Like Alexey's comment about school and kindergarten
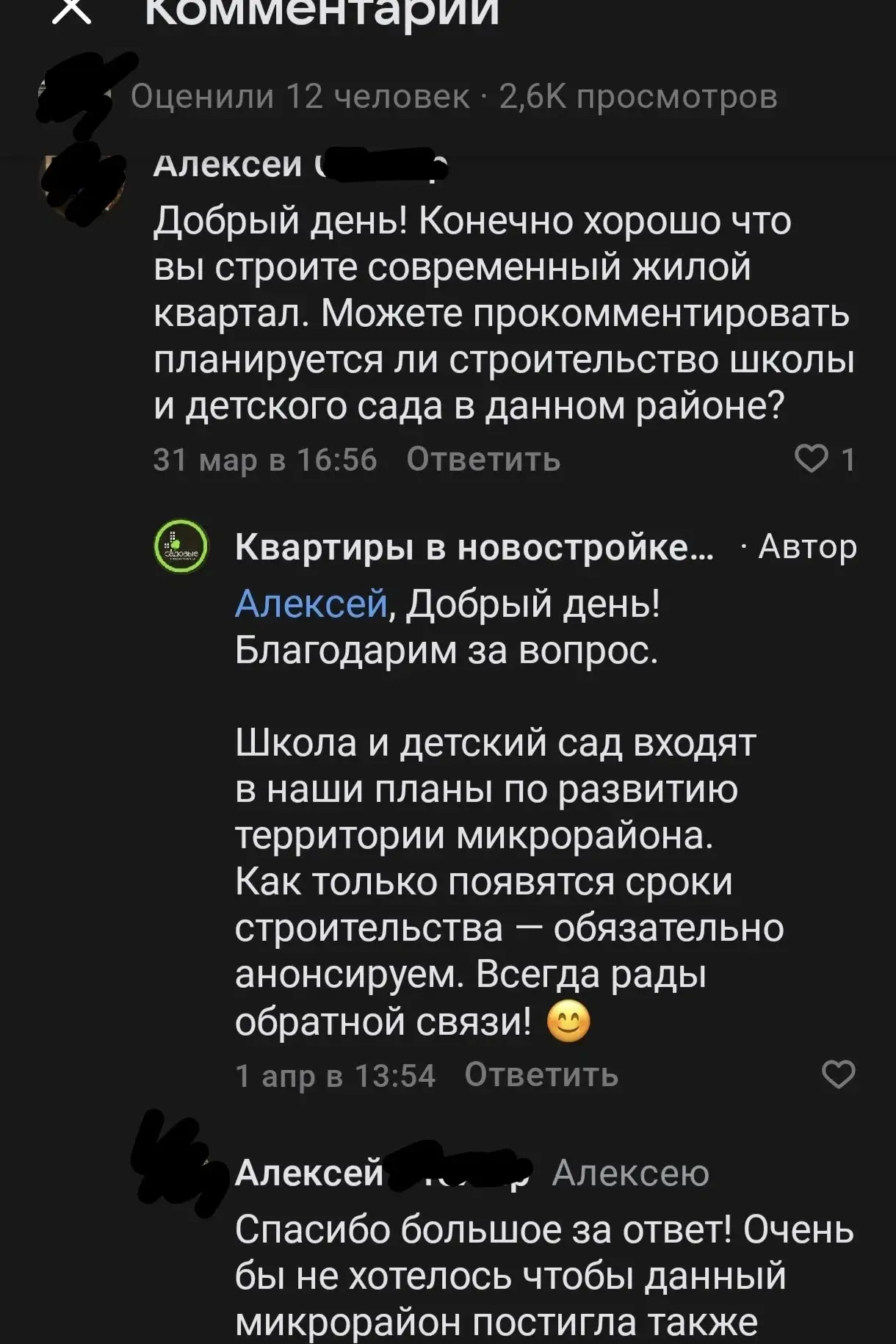Viewport: 896px width, 1344px height. (x=812, y=460)
